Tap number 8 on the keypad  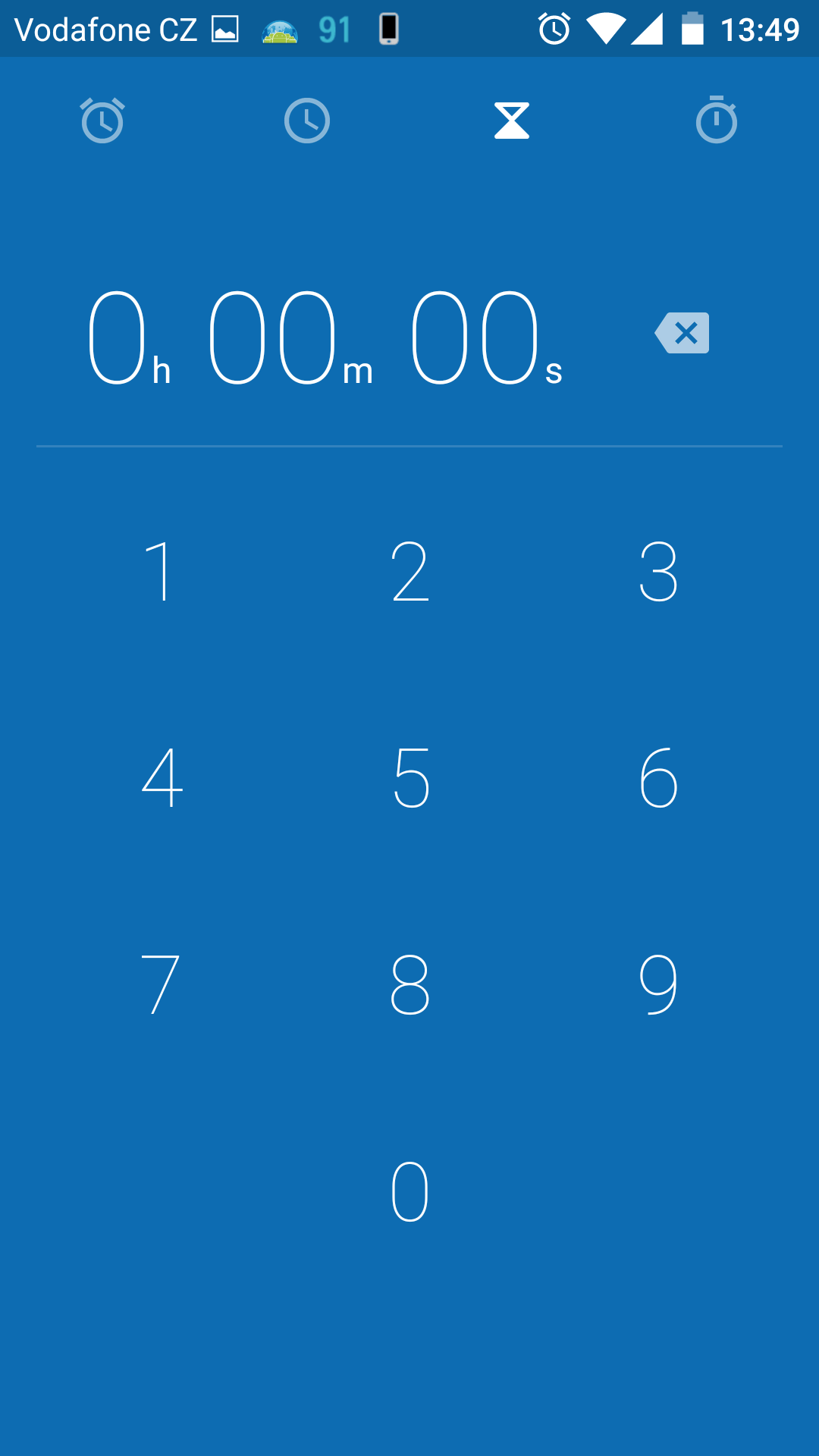[410, 984]
